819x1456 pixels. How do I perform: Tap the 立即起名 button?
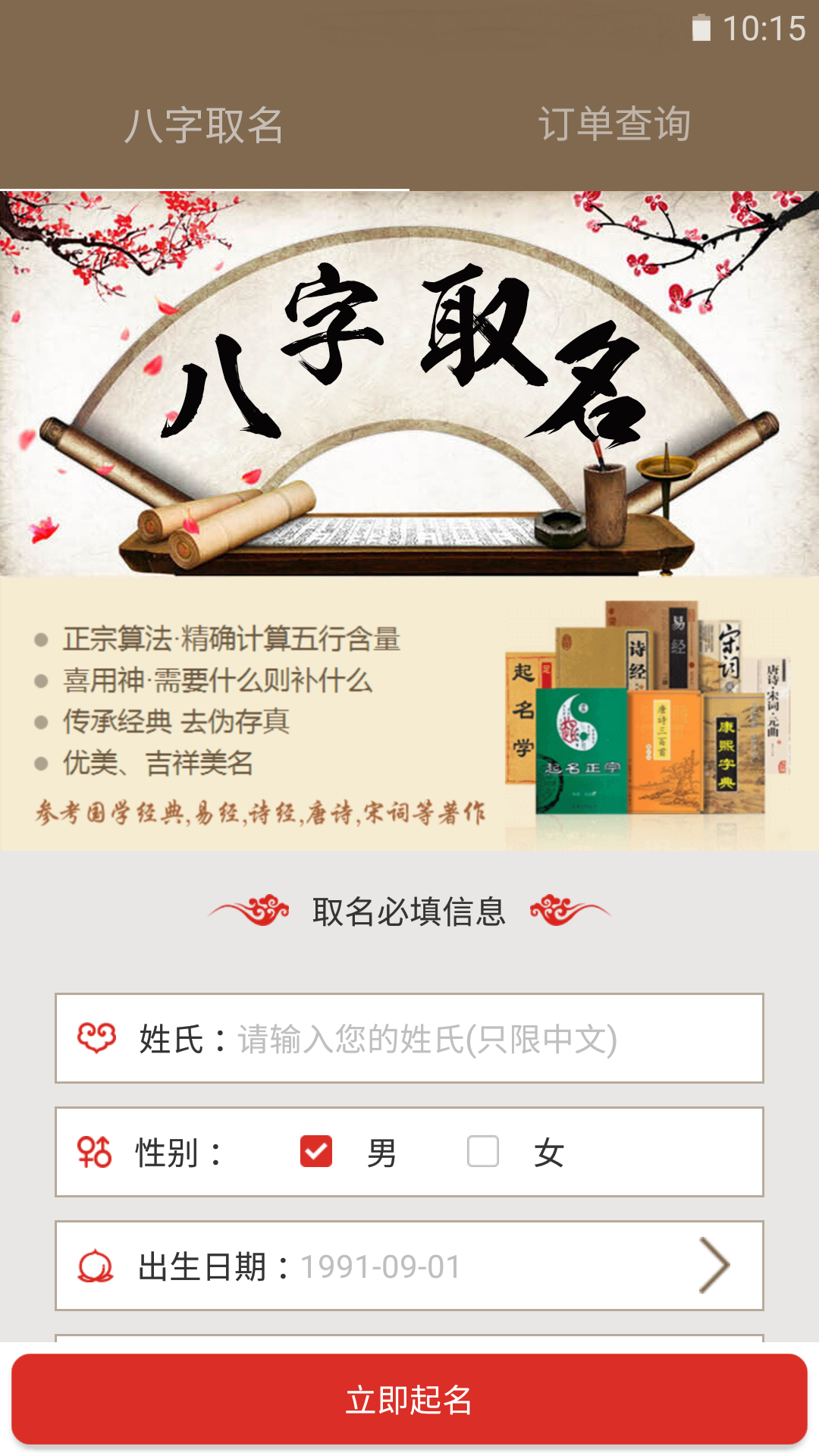point(409,1399)
